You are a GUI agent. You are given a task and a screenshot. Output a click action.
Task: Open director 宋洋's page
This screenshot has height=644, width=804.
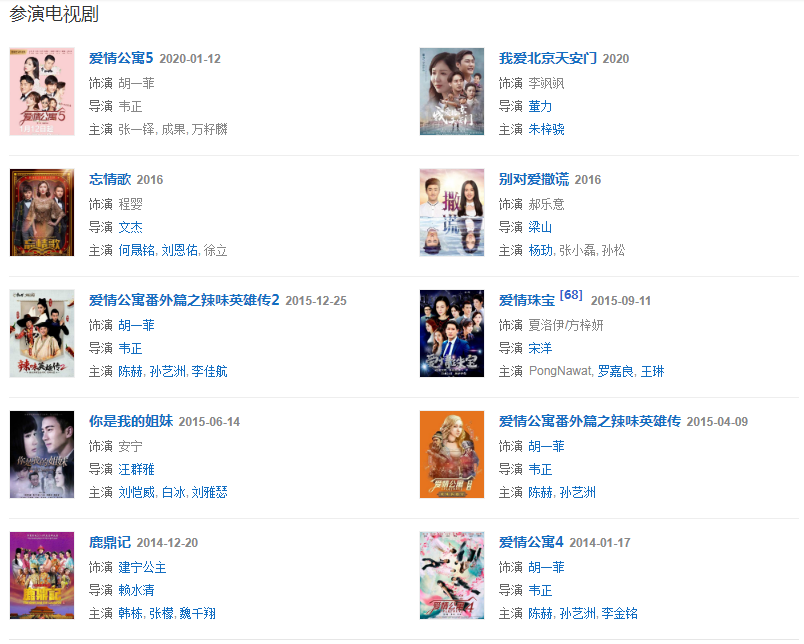click(x=540, y=348)
